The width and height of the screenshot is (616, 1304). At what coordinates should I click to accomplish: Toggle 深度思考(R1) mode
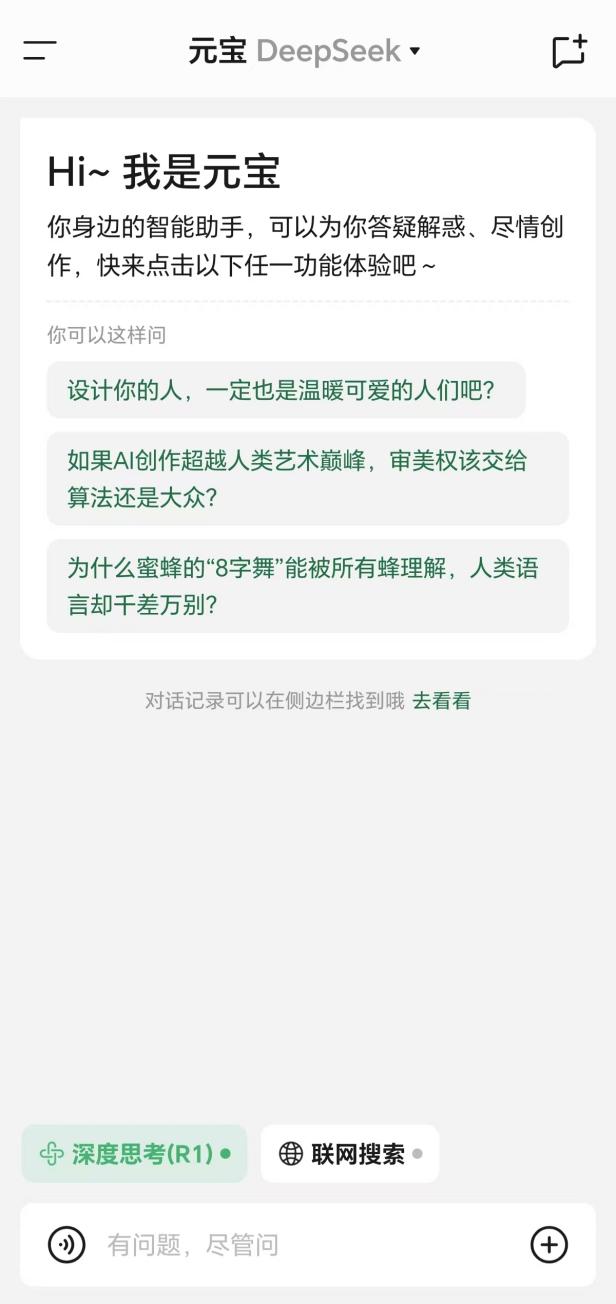134,1154
